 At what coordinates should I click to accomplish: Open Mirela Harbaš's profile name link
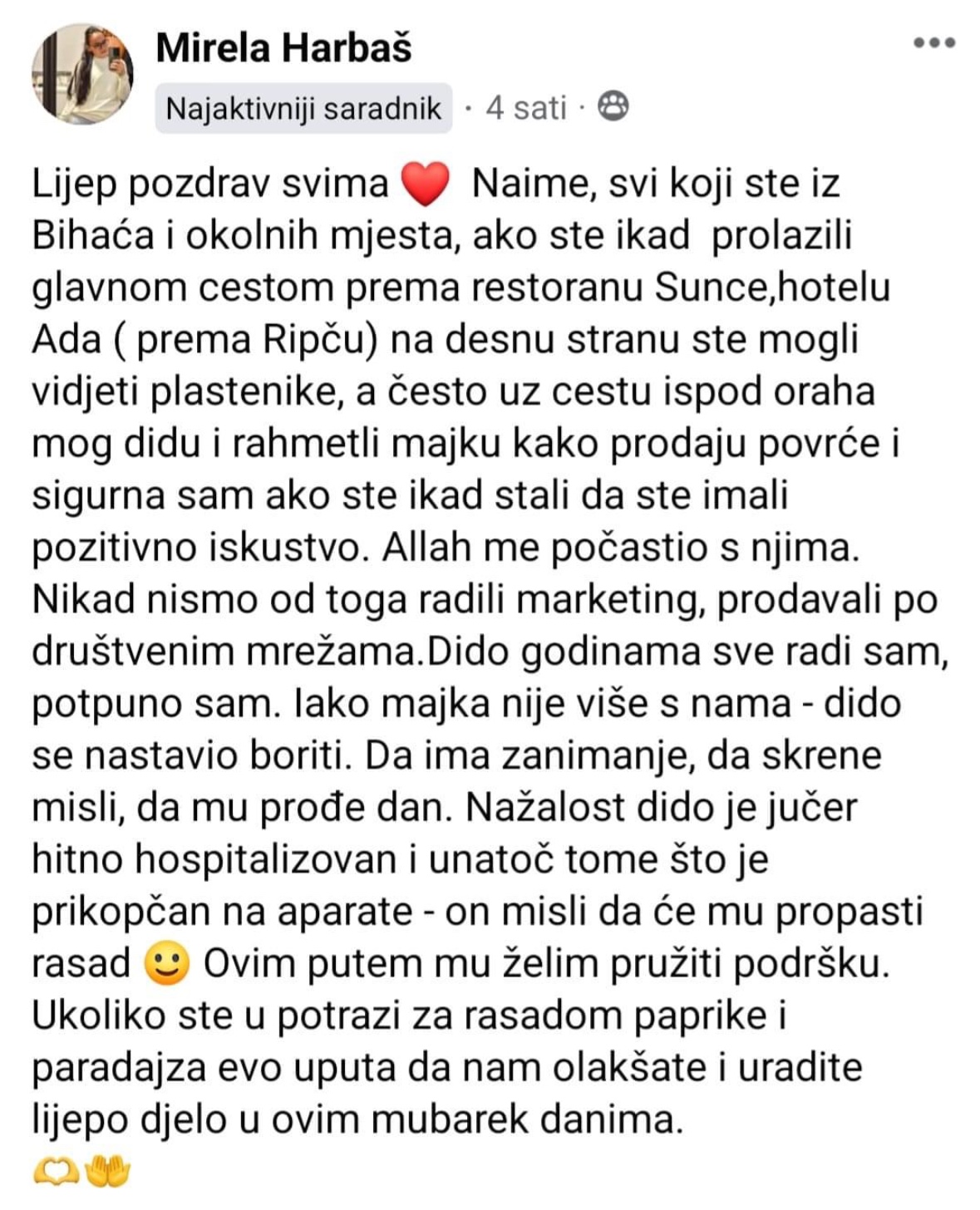(x=283, y=47)
